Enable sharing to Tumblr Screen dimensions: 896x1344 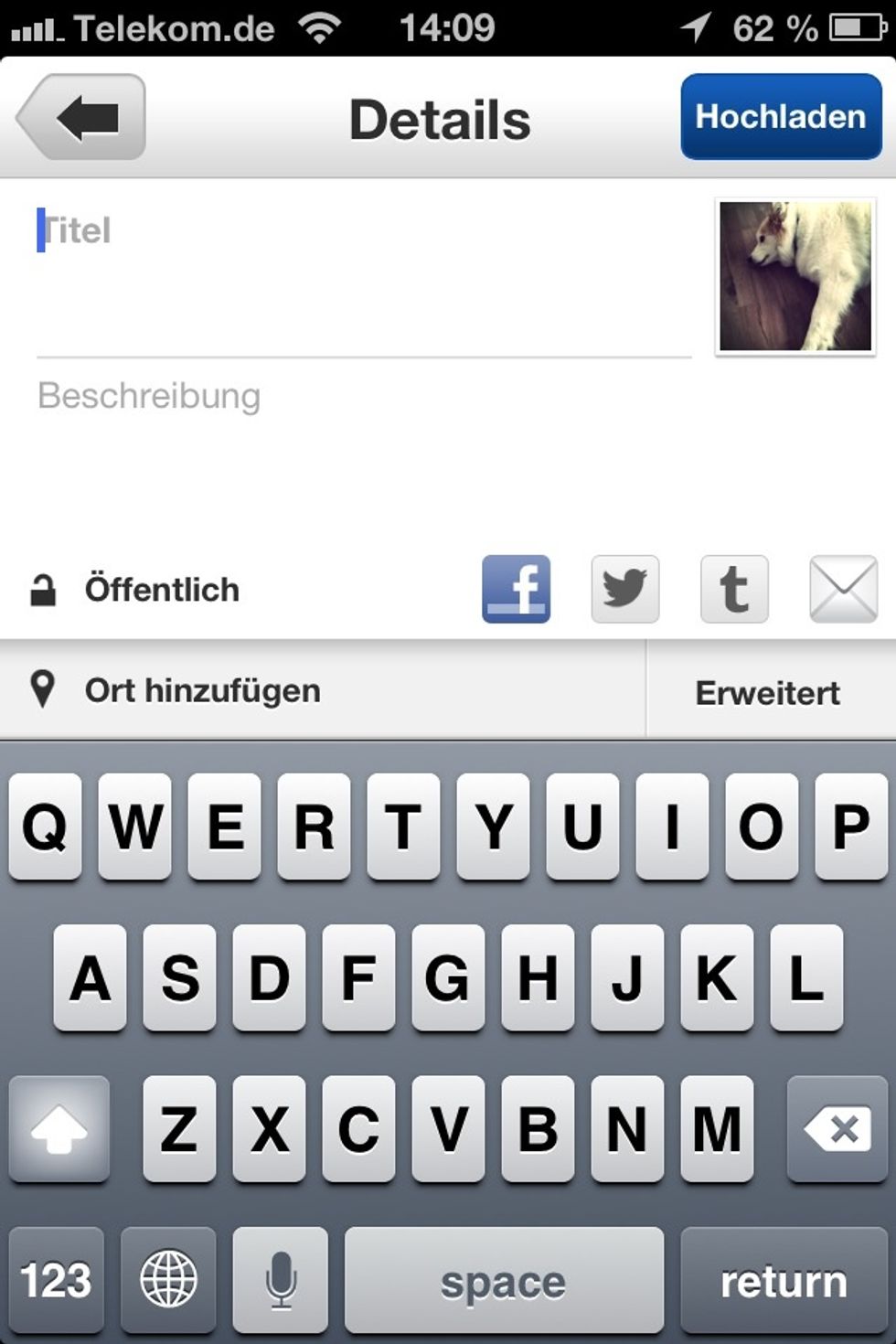(734, 590)
